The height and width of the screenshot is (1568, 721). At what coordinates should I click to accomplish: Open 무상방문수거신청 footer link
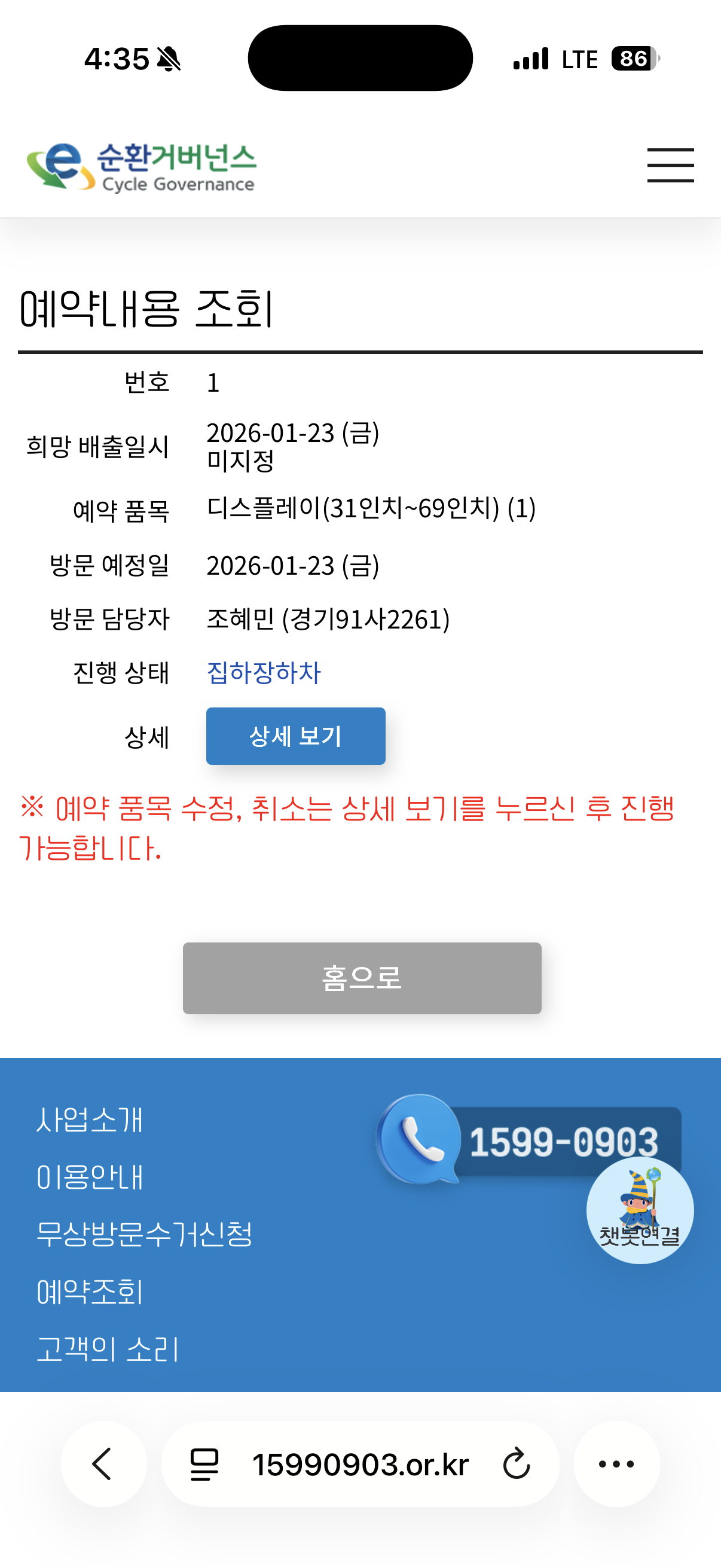tap(144, 1234)
